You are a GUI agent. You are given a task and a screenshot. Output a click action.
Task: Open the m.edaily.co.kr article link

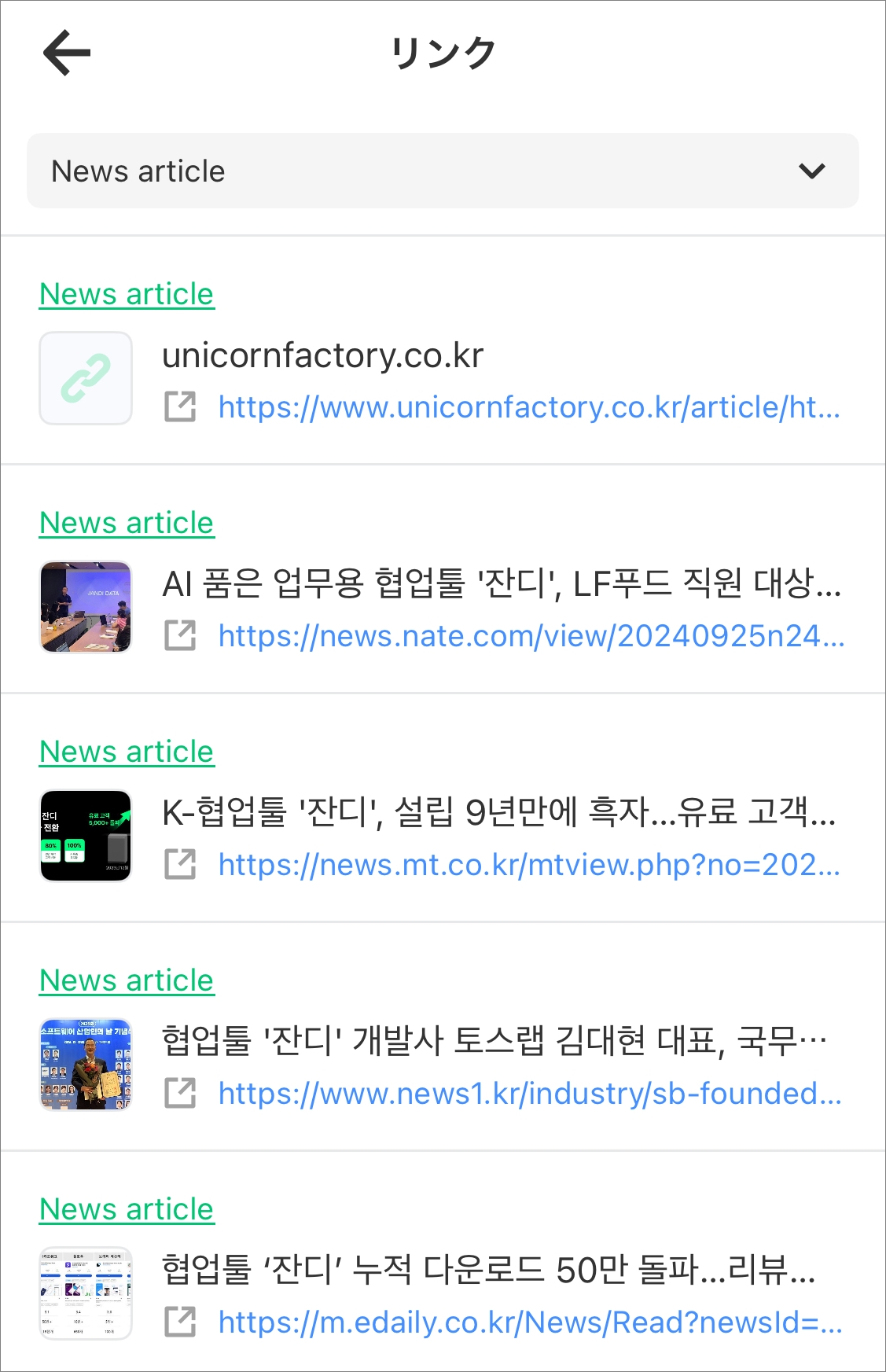530,1322
